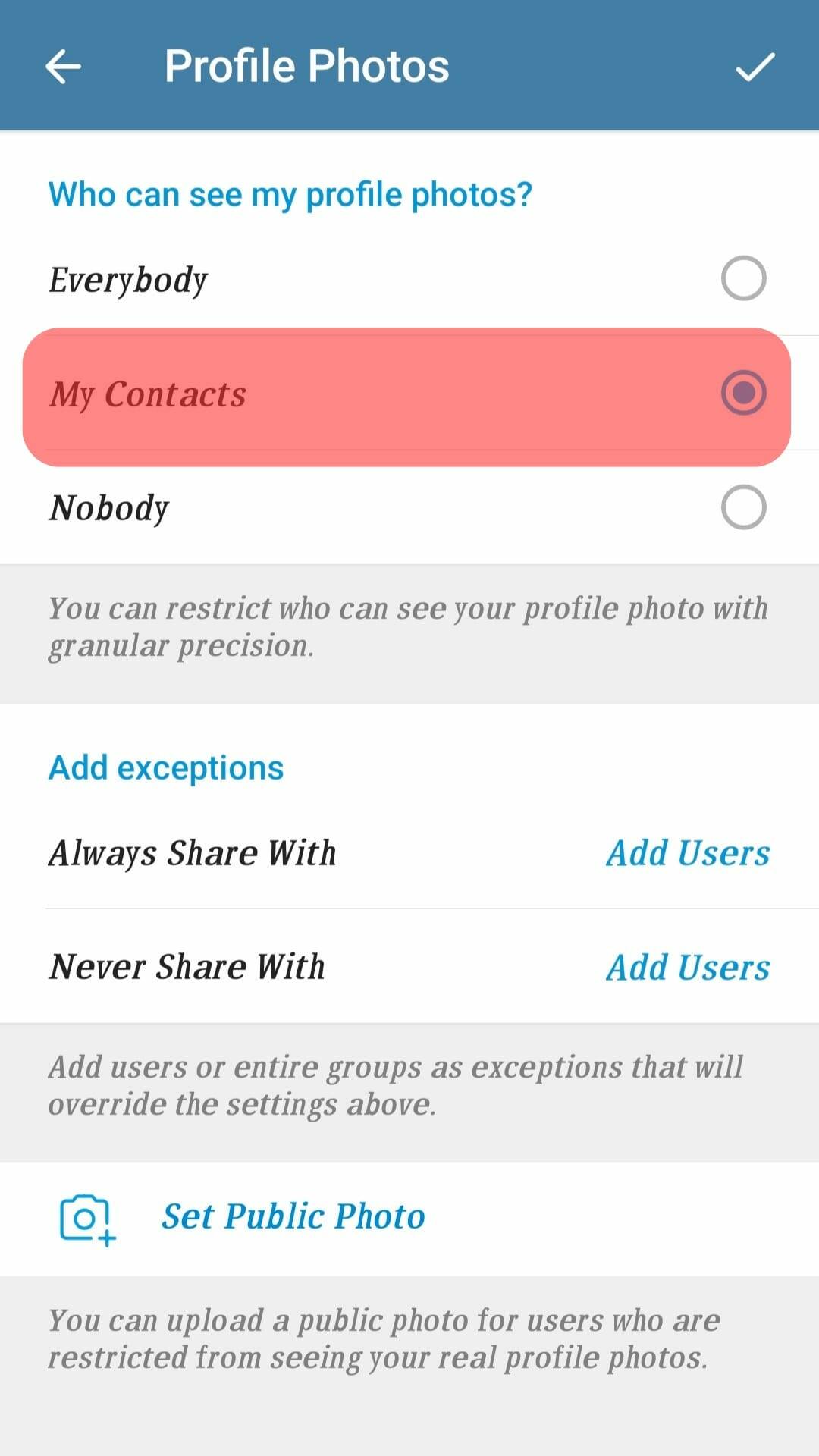This screenshot has height=1456, width=819.
Task: Go back from Profile Photos
Action: pos(64,67)
